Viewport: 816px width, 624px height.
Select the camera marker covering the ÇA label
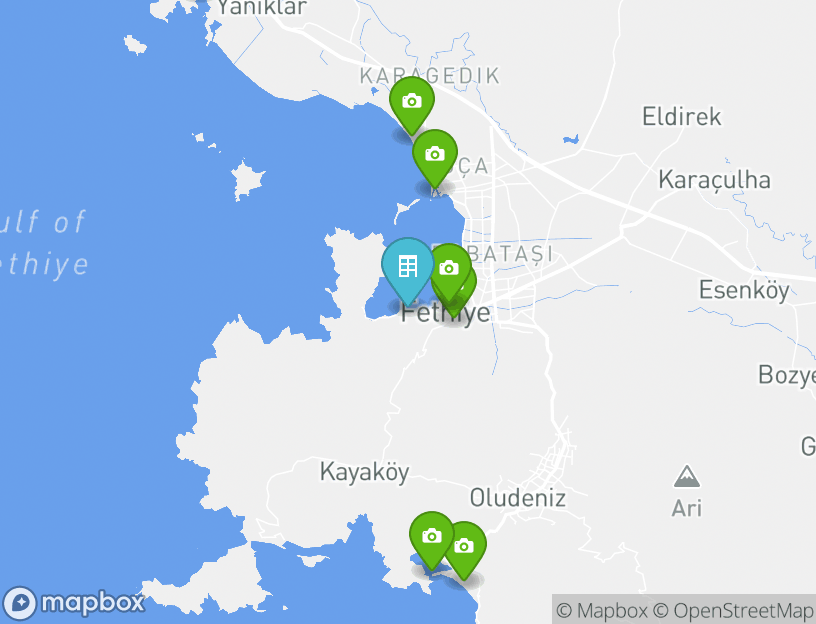435,154
